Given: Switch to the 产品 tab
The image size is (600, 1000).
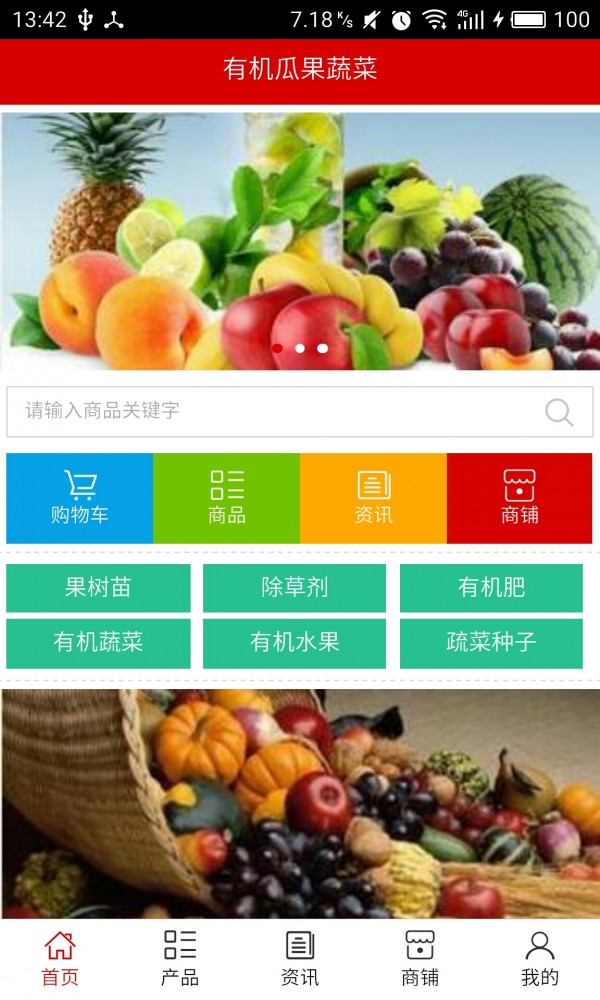Looking at the screenshot, I should 180,958.
